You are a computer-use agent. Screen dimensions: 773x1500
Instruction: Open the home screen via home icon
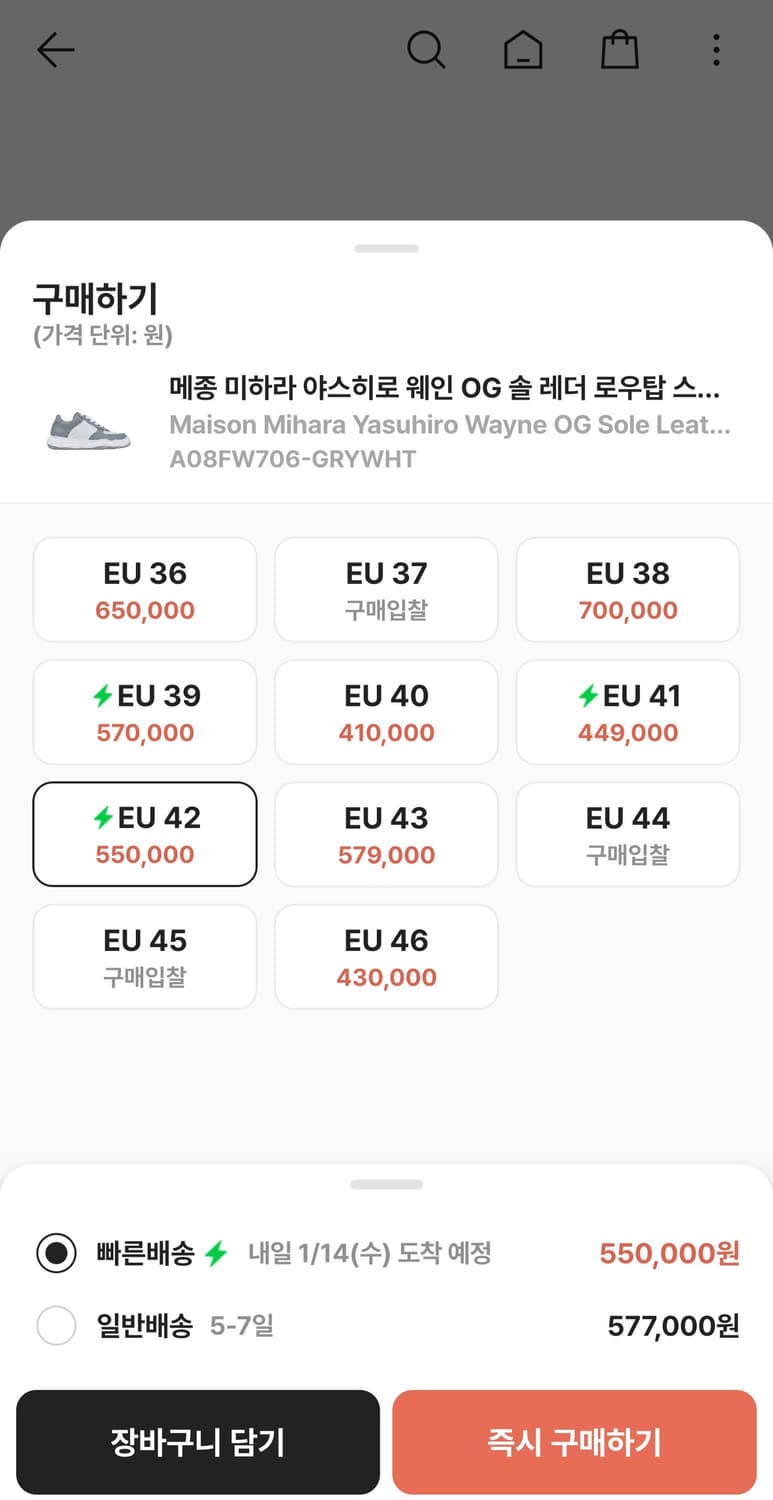pyautogui.click(x=522, y=48)
